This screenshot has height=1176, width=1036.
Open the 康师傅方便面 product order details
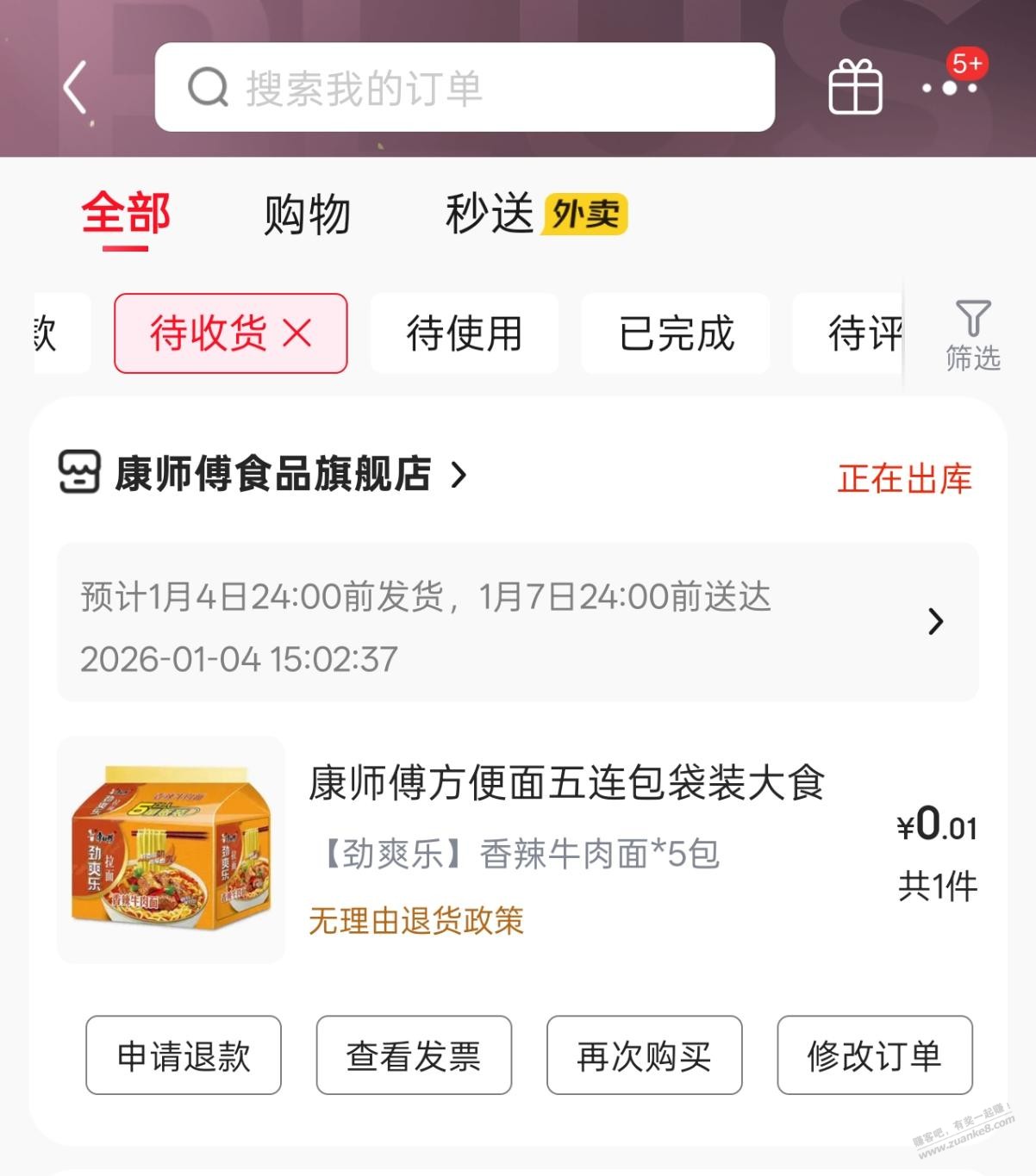(x=565, y=849)
